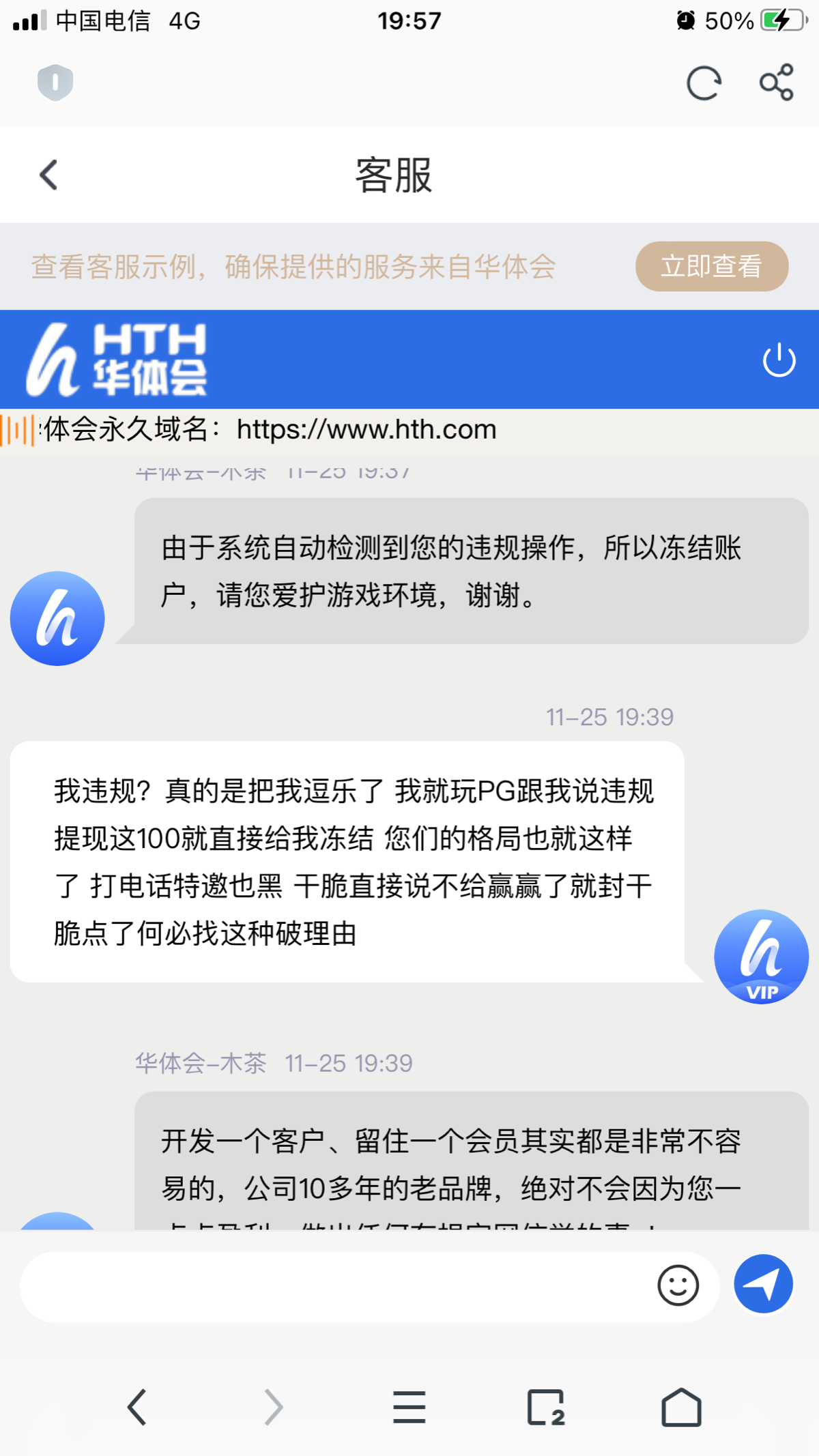Open the browser menu
Screen dimensions: 819x1456
409,1407
